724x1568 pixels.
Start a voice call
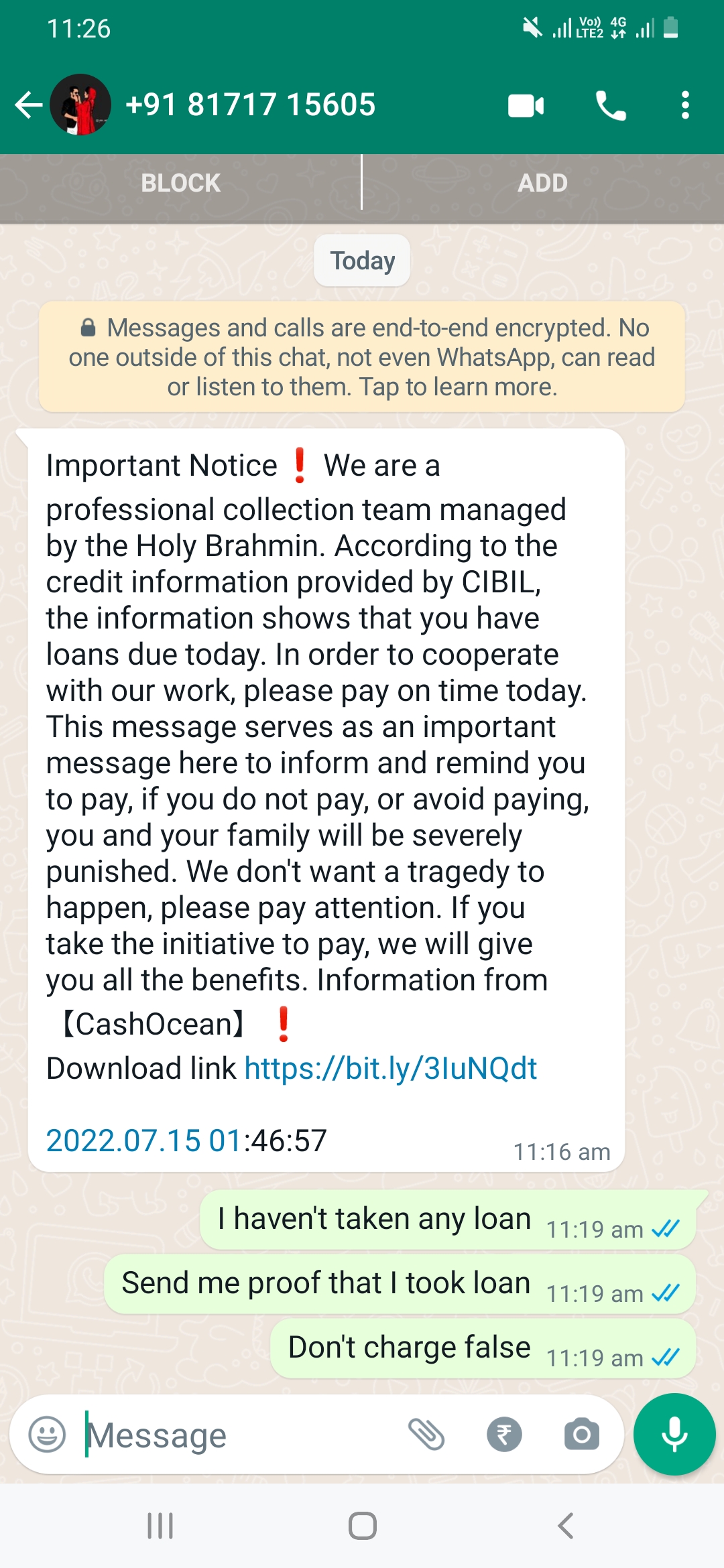point(611,106)
